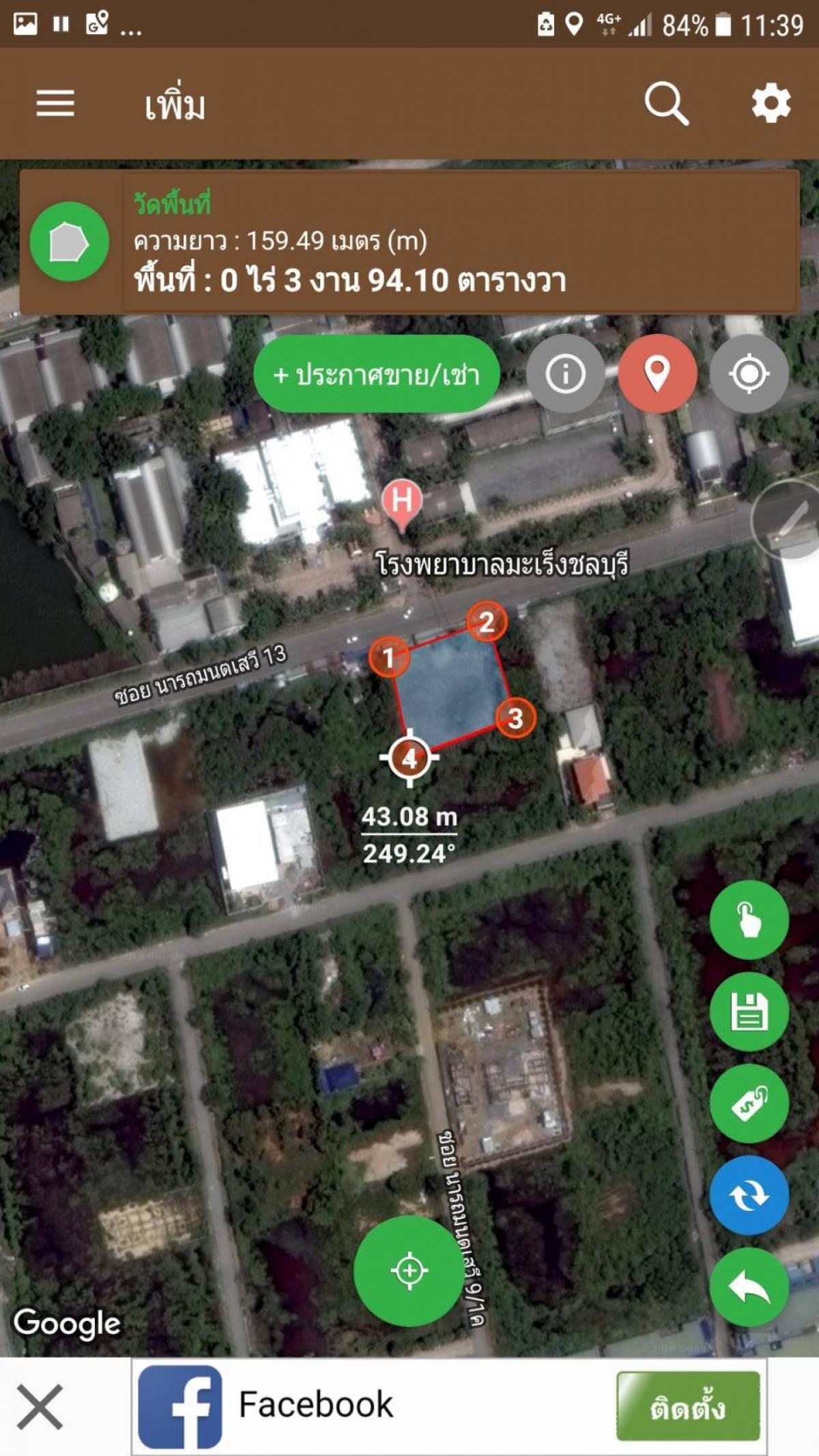Tap the blue refresh arrows button
The image size is (819, 1456).
click(749, 1195)
